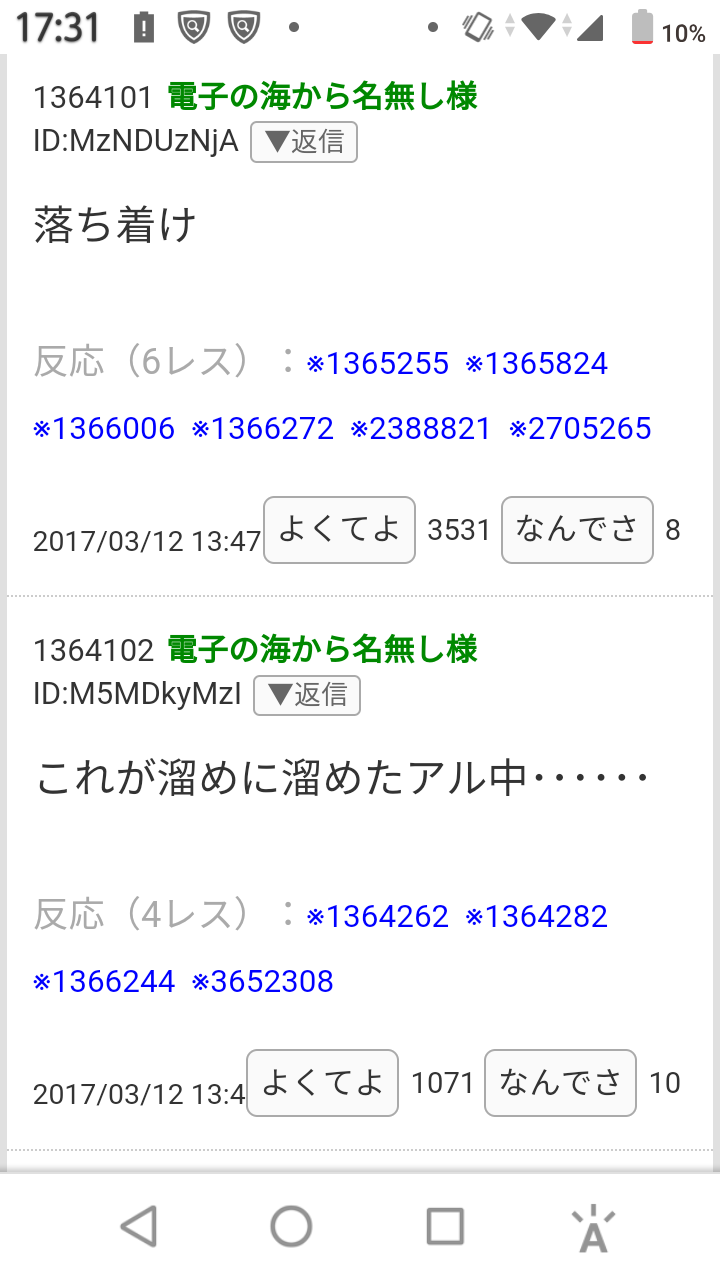
Task: Tap 返信 on comment 1364101
Action: tap(303, 142)
